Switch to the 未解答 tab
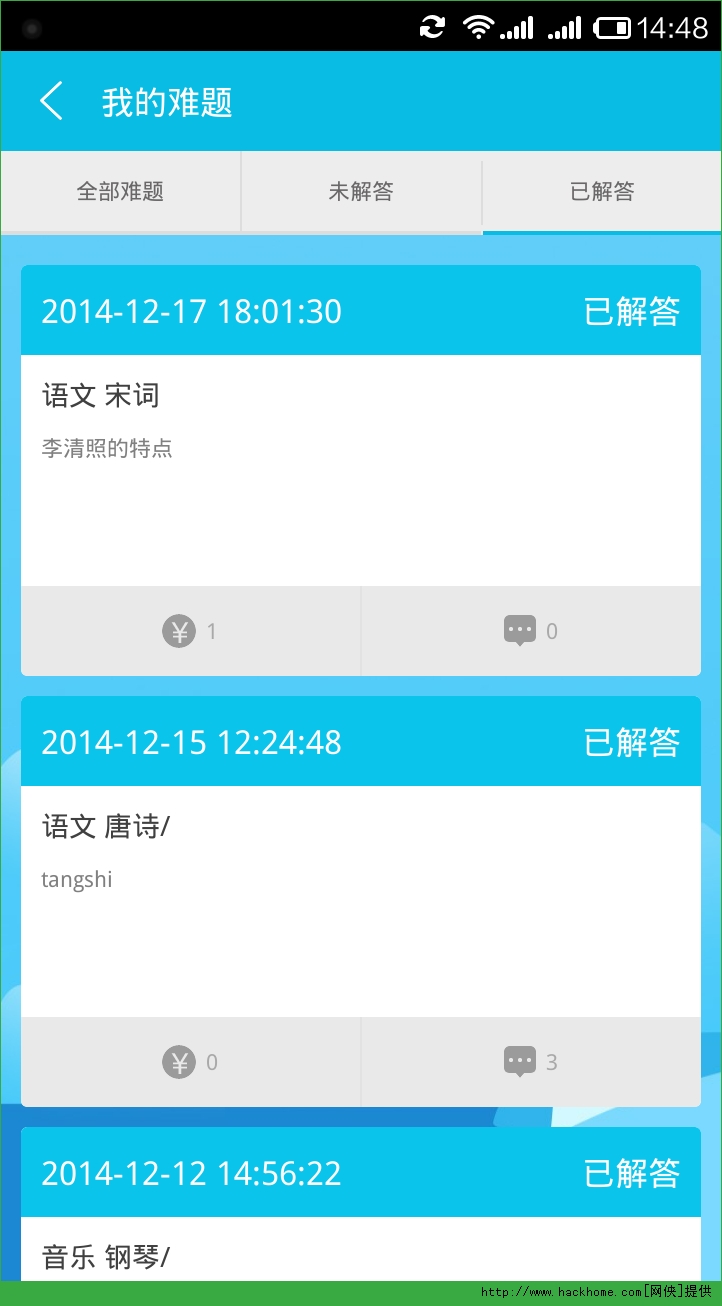722x1306 pixels. (x=361, y=192)
